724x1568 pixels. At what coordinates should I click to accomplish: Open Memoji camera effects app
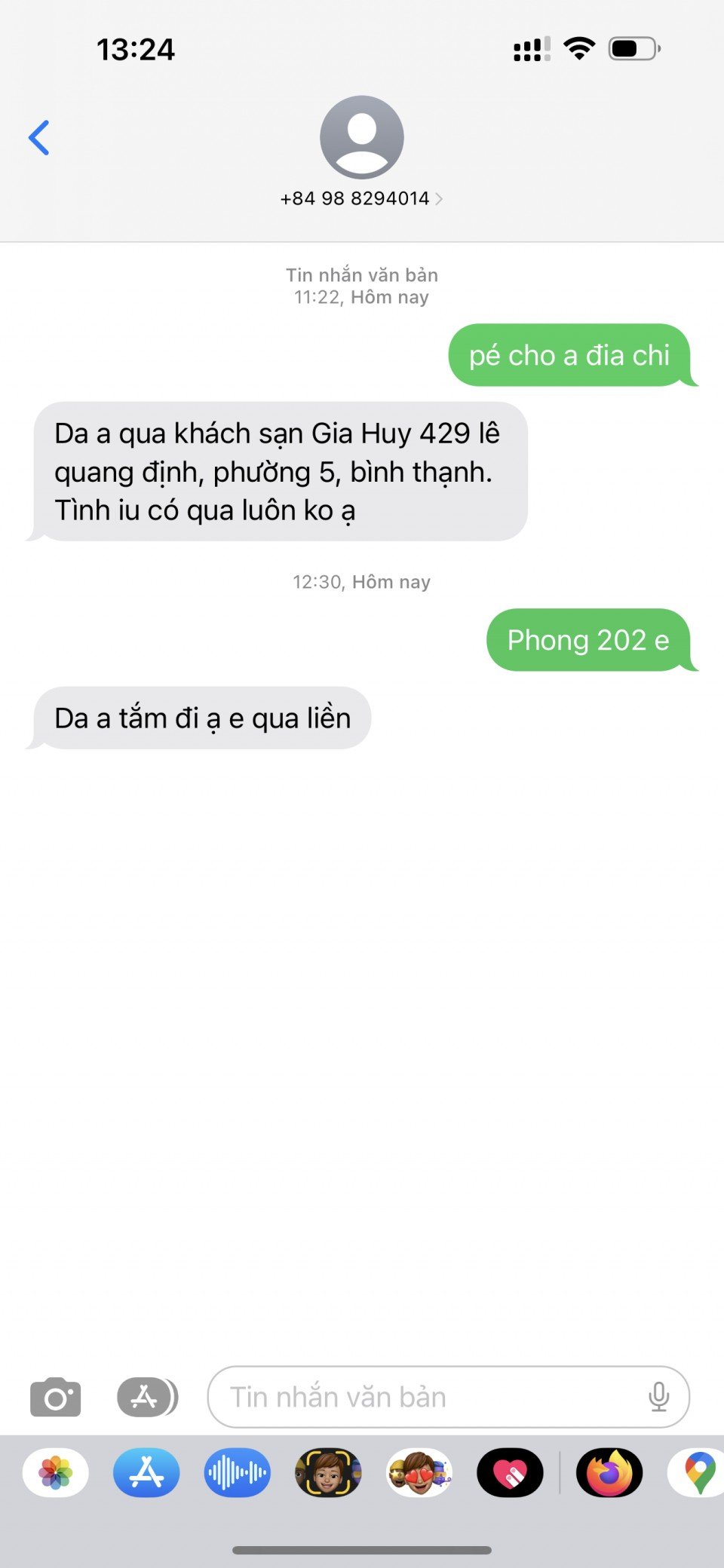pos(328,1472)
